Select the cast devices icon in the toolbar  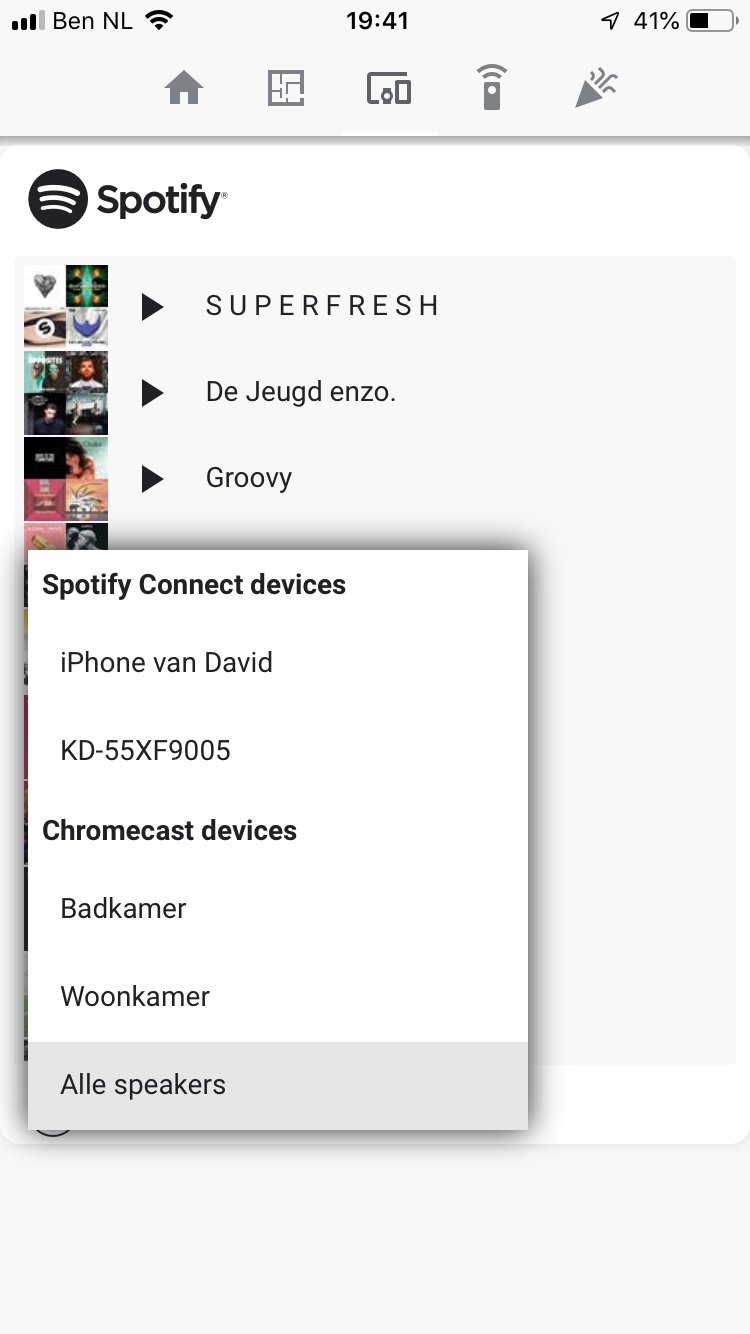(389, 87)
